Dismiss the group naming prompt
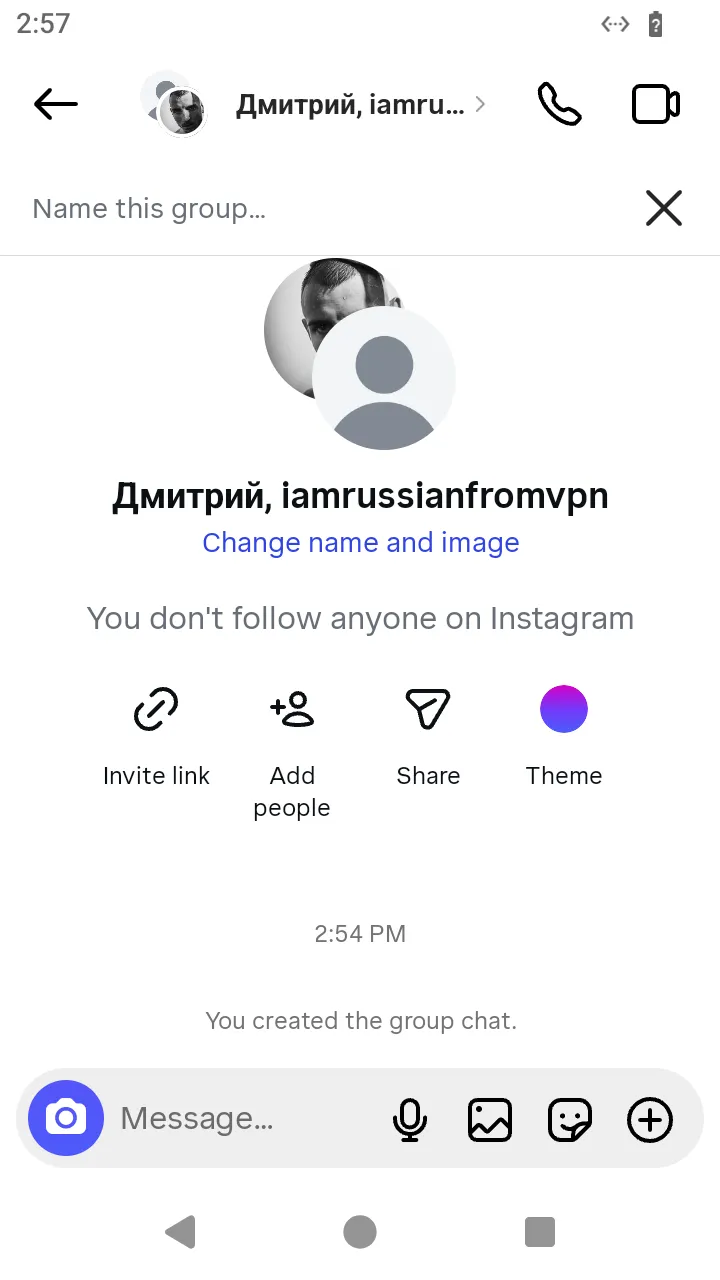Image resolution: width=720 pixels, height=1280 pixels. point(664,208)
